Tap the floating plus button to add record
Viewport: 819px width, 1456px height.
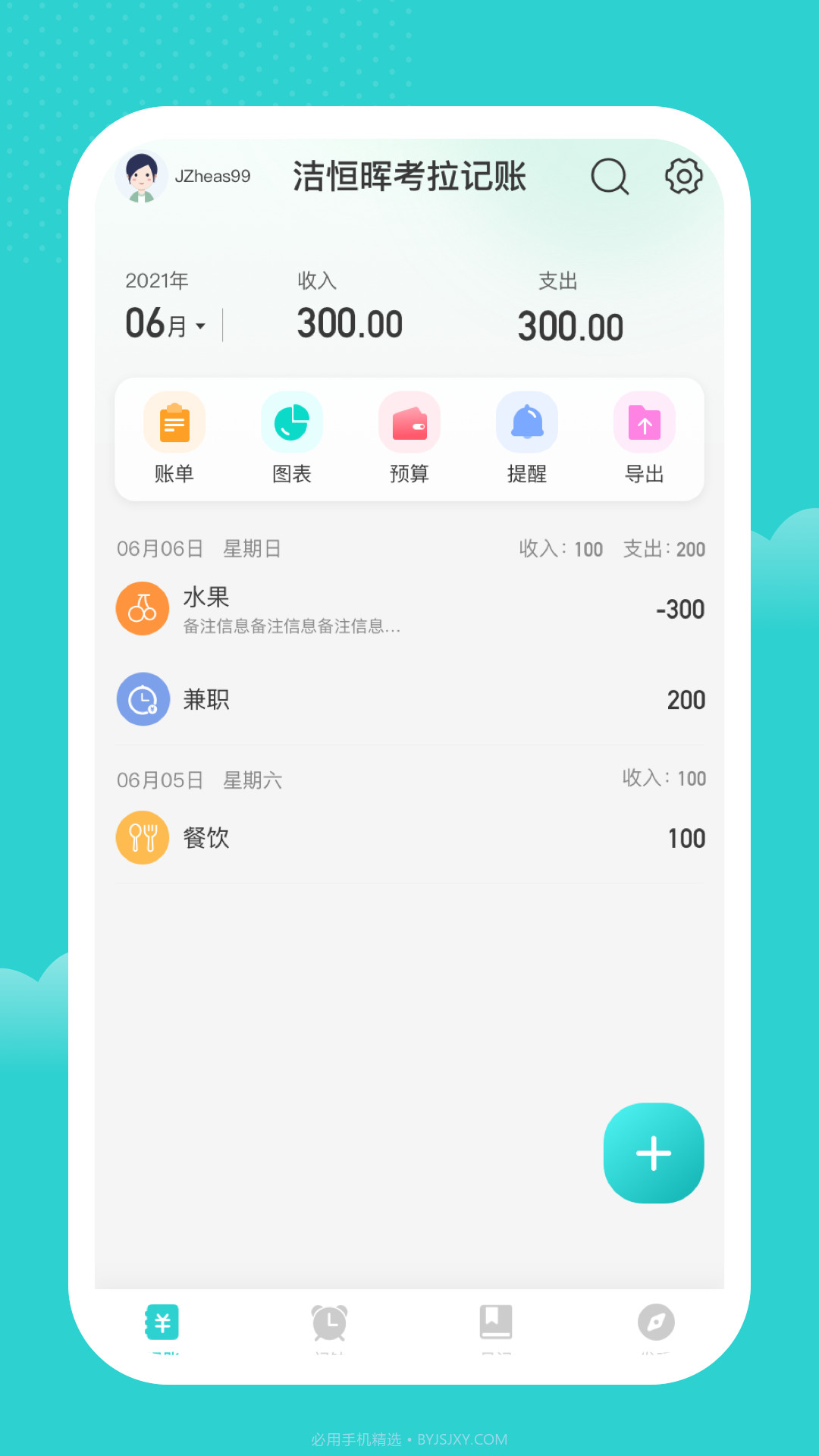point(654,1153)
